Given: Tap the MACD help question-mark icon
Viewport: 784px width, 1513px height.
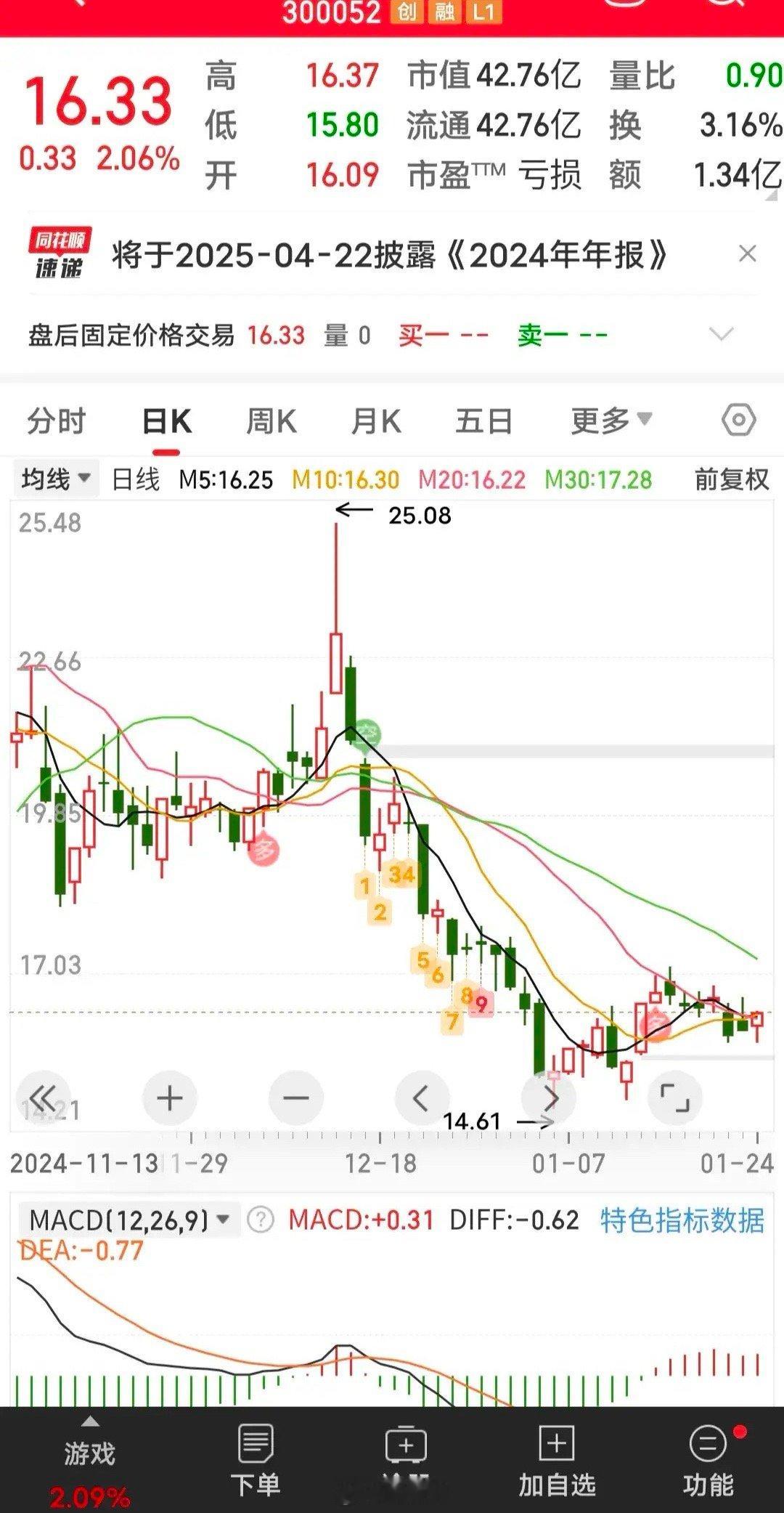Looking at the screenshot, I should pyautogui.click(x=259, y=1217).
